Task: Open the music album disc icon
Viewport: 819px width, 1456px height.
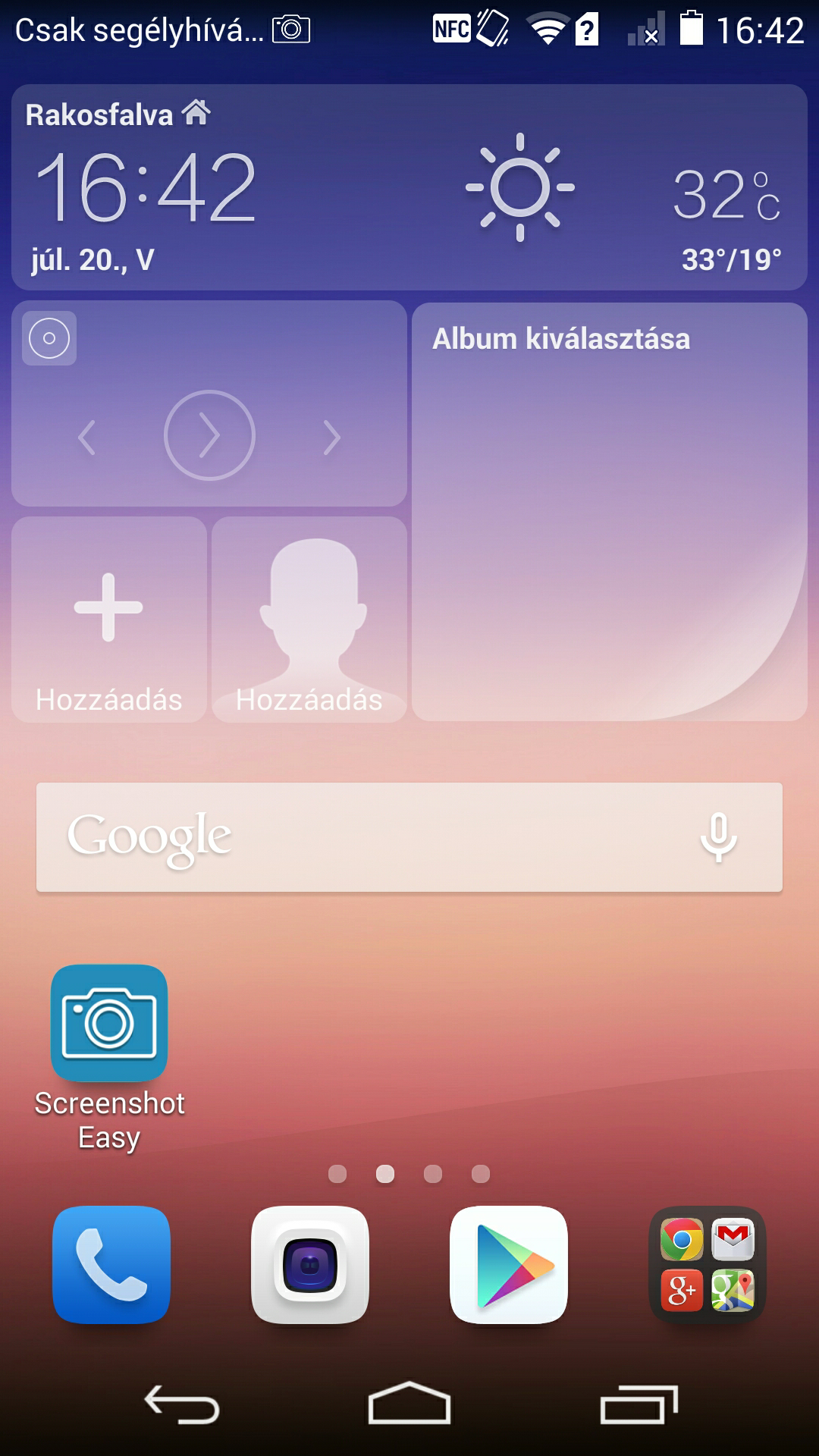Action: [x=49, y=338]
